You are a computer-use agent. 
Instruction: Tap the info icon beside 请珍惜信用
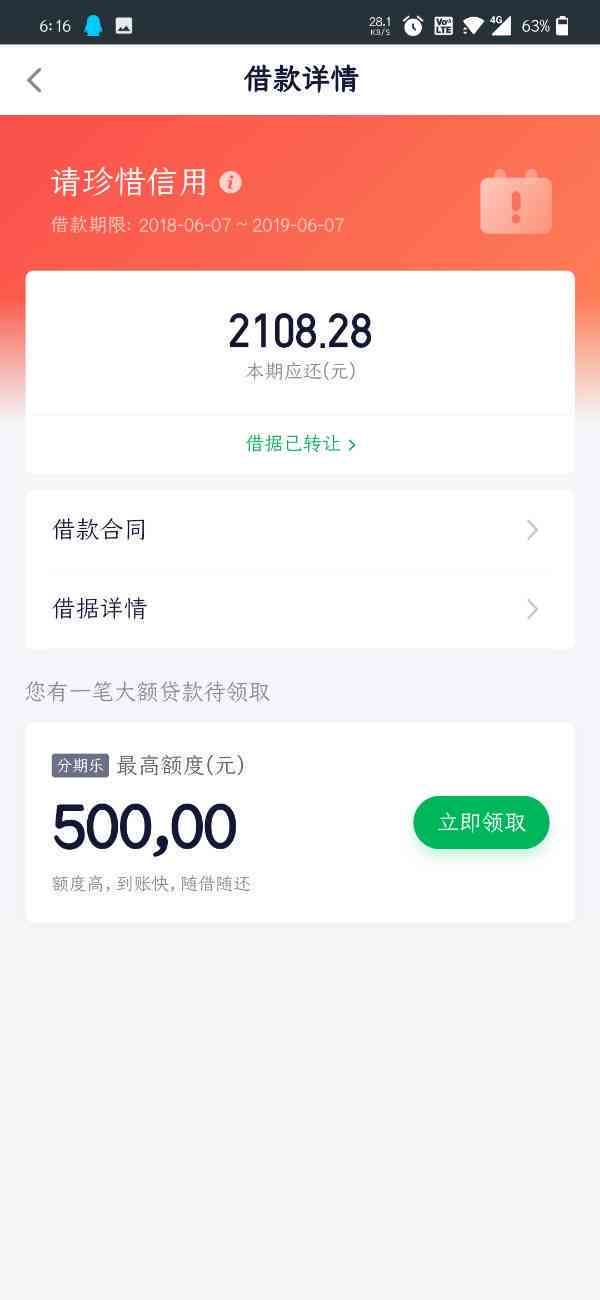point(231,182)
